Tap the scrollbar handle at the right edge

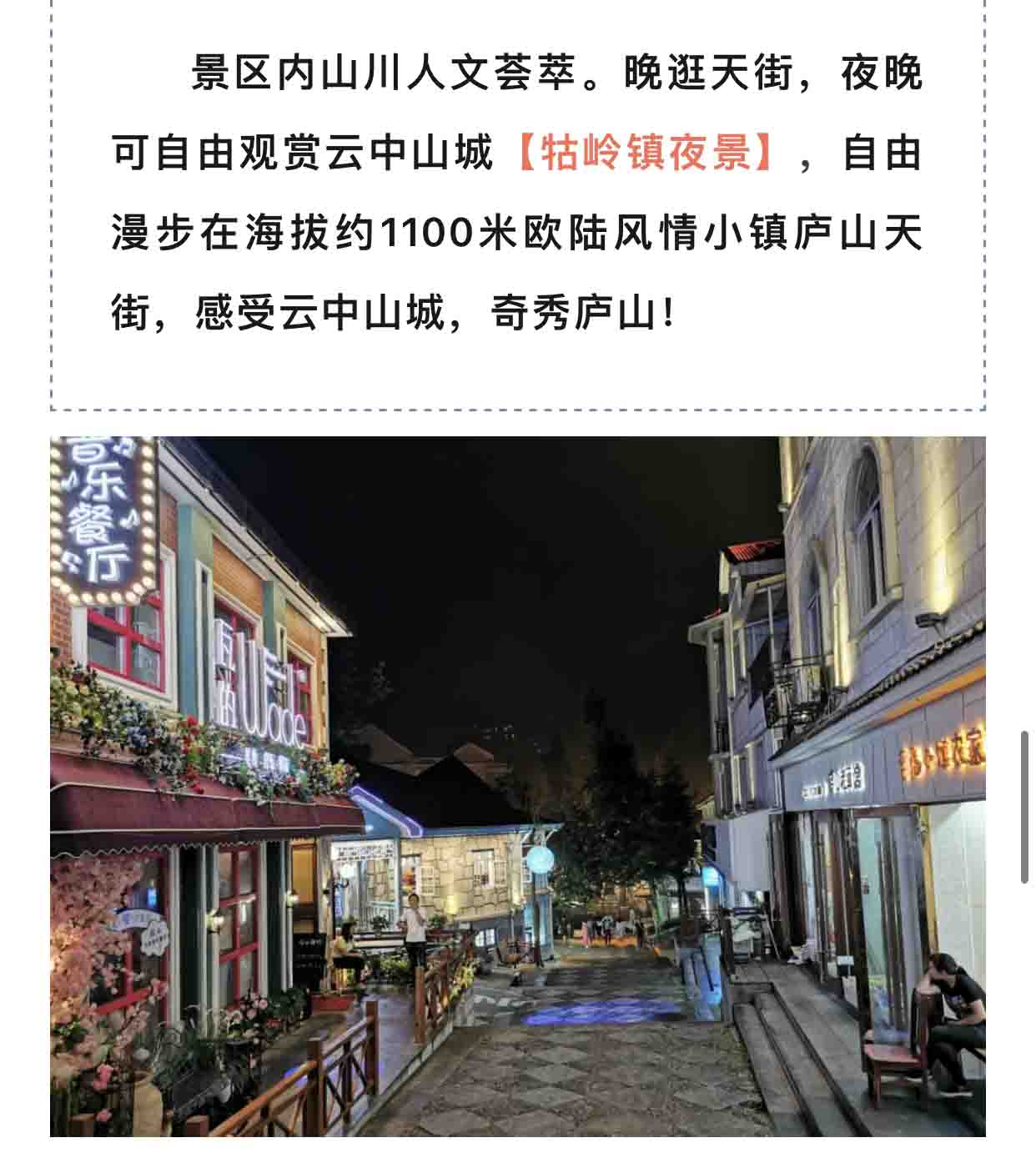1024,806
